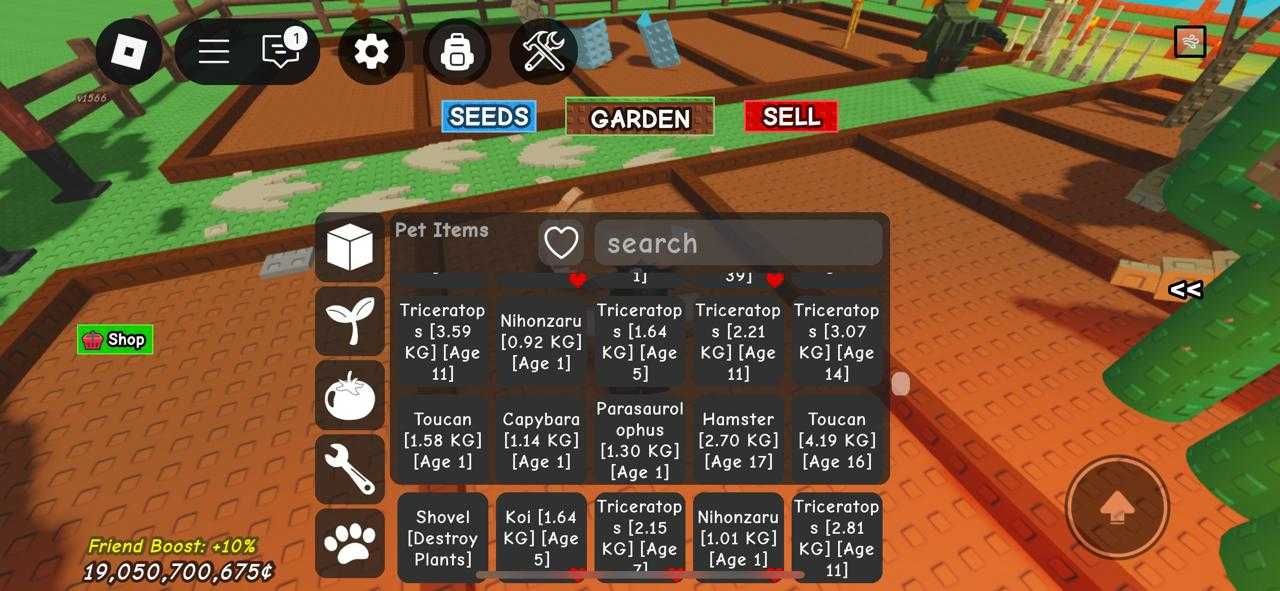Switch to the seedling category tab
Image resolution: width=1280 pixels, height=591 pixels.
pos(350,321)
